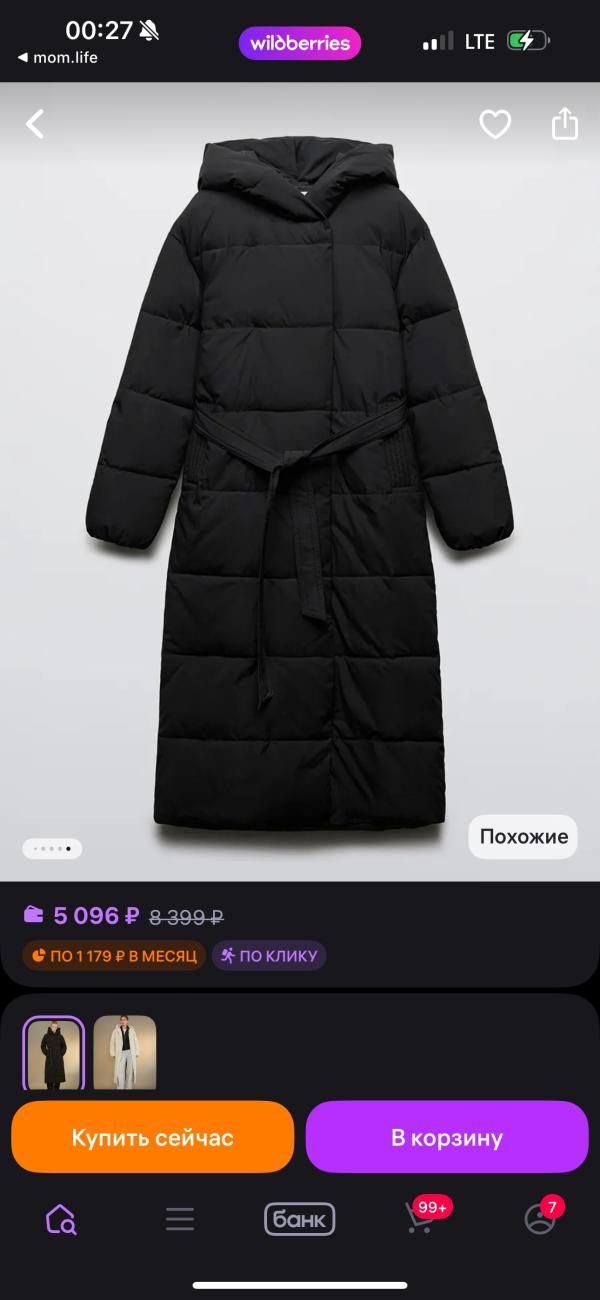
Task: Add to cart with В корзину
Action: pyautogui.click(x=447, y=1137)
